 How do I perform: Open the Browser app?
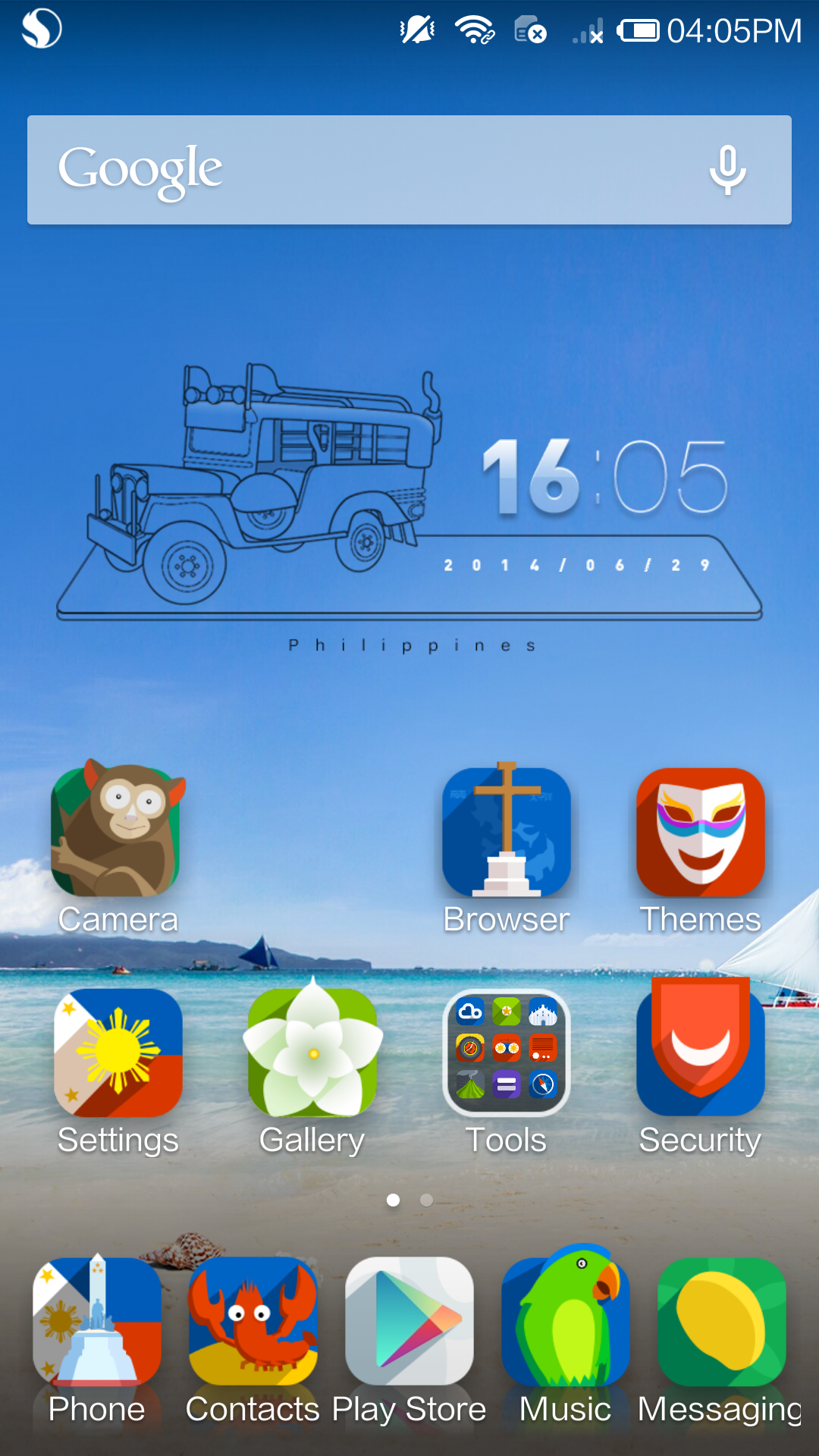point(507,834)
